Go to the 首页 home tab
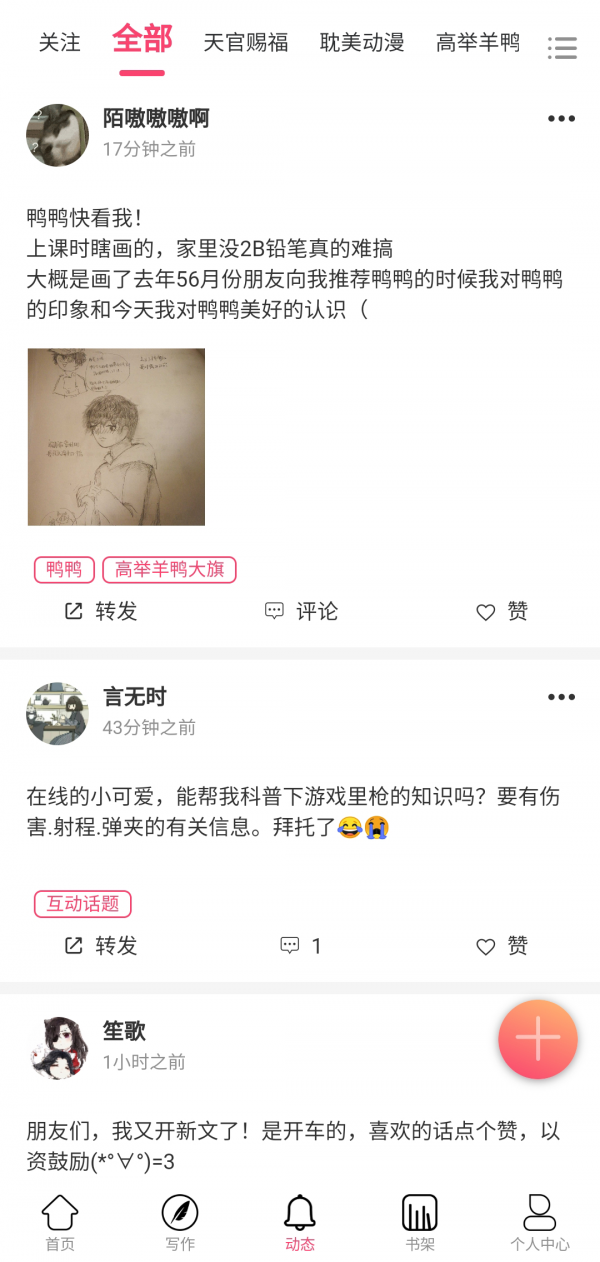The image size is (600, 1262). click(x=60, y=1222)
